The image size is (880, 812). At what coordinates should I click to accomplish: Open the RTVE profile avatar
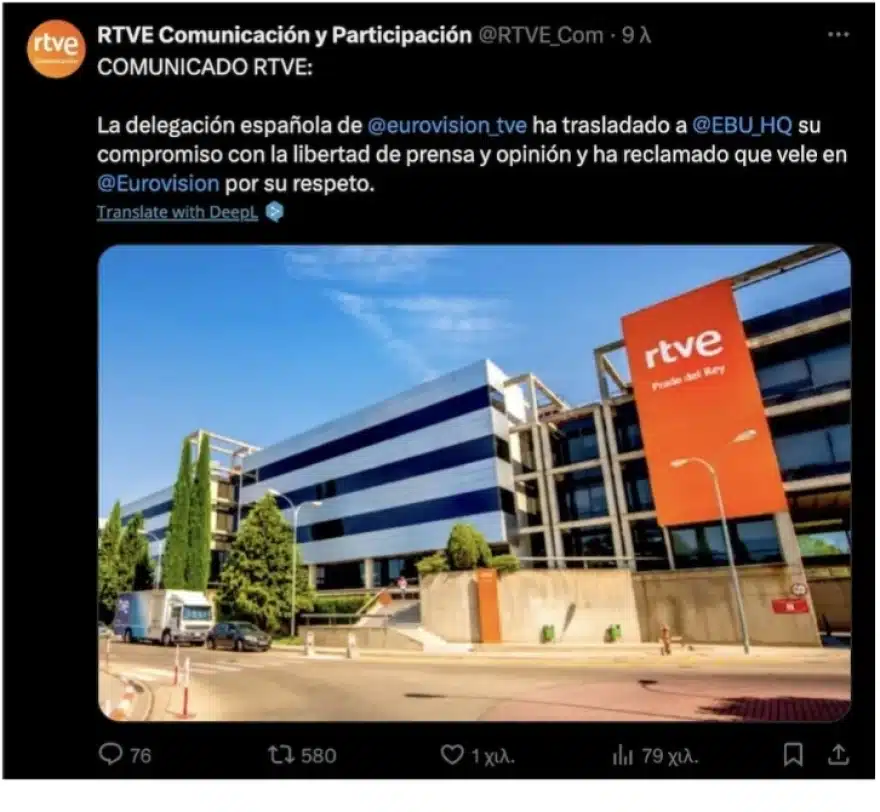tap(55, 48)
